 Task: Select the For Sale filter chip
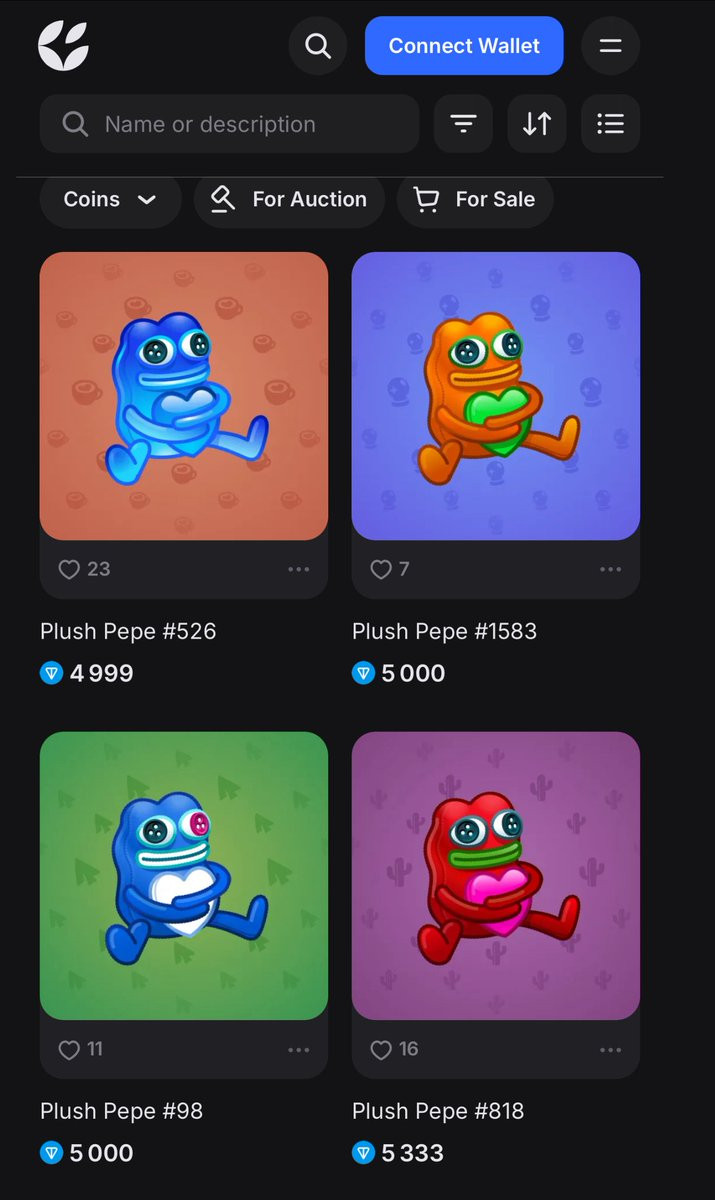(x=475, y=199)
